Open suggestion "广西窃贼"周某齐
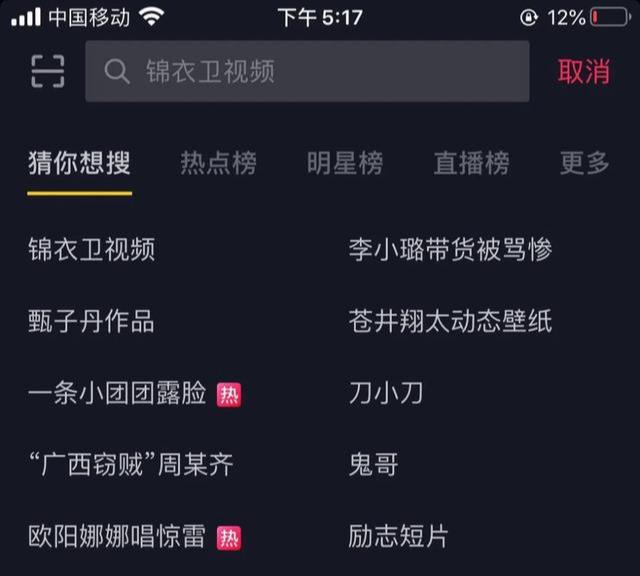The height and width of the screenshot is (576, 640). click(x=131, y=464)
